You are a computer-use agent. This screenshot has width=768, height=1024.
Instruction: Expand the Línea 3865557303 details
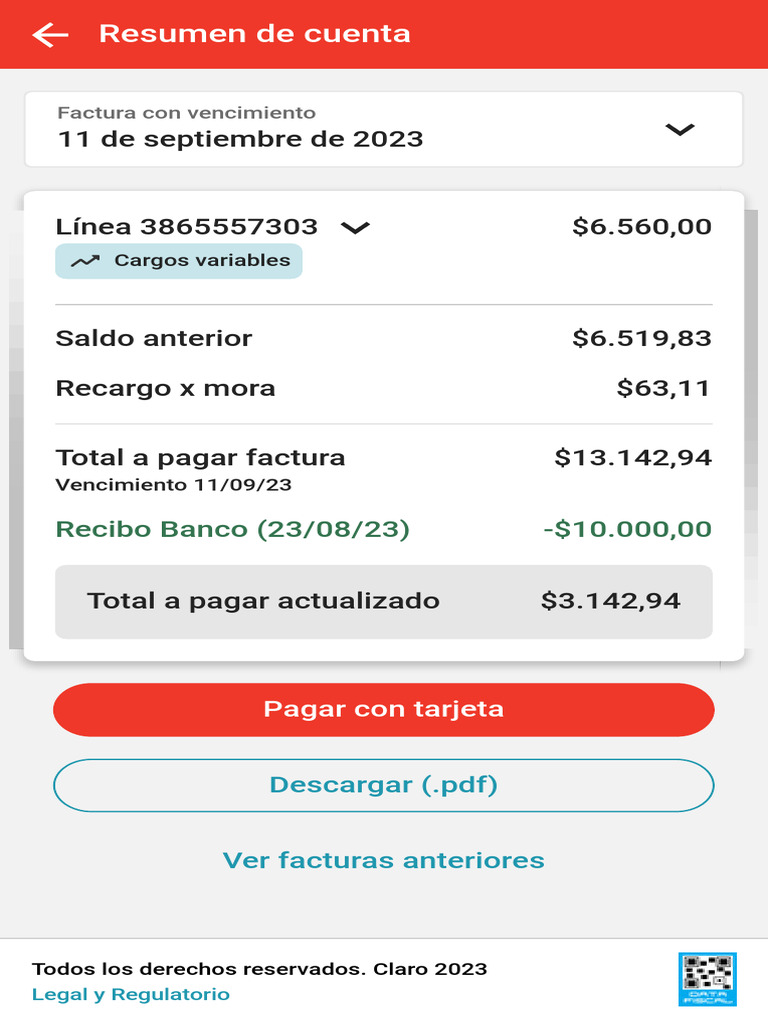point(355,228)
